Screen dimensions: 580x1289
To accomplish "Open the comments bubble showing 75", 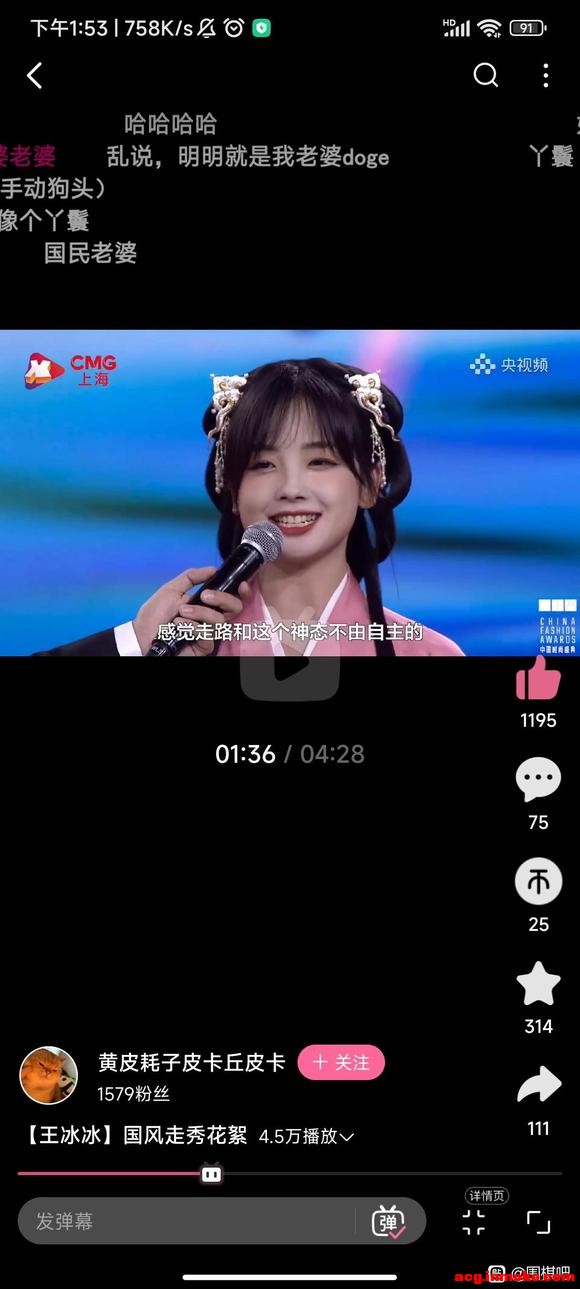I will pos(538,779).
